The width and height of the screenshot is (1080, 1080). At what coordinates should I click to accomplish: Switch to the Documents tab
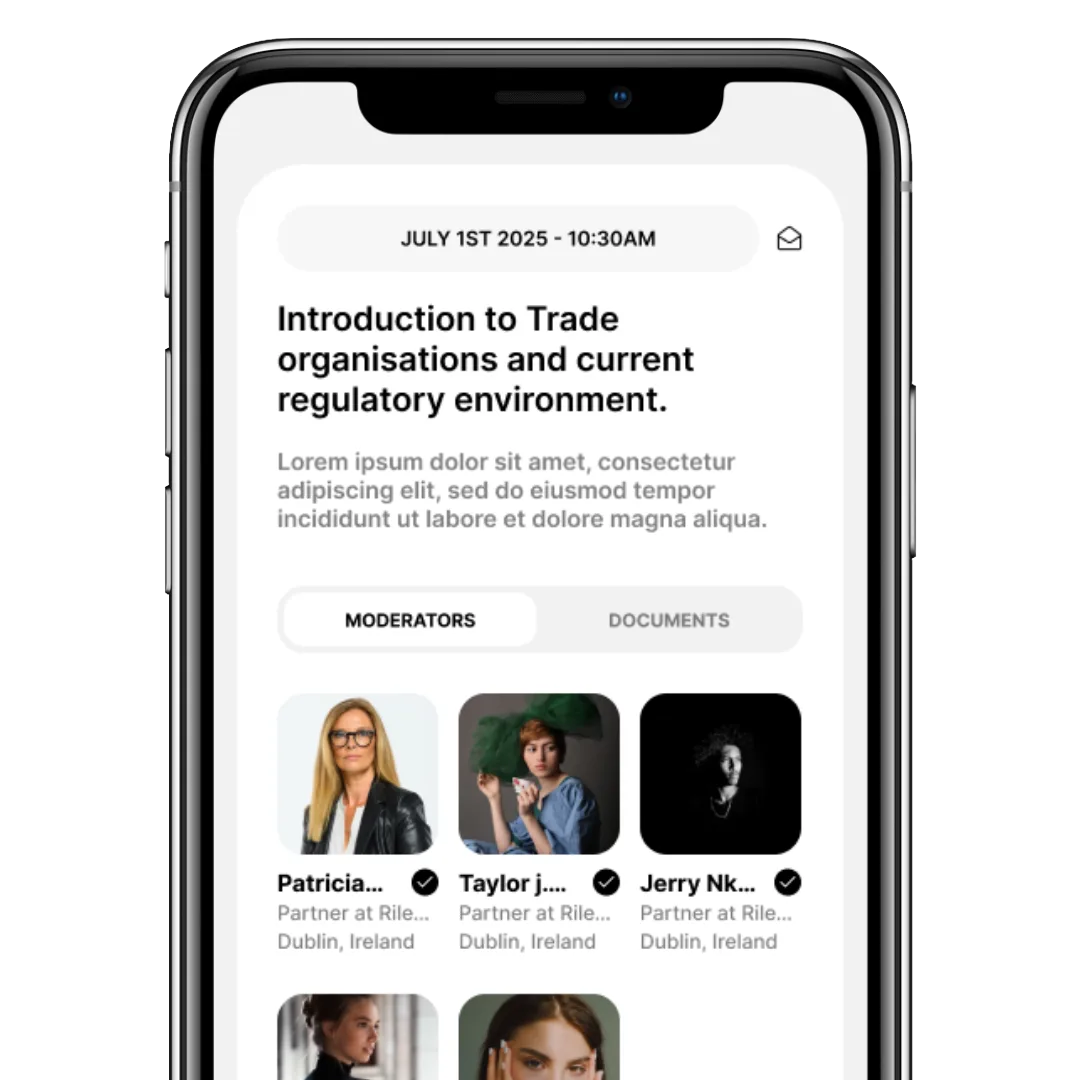click(669, 620)
